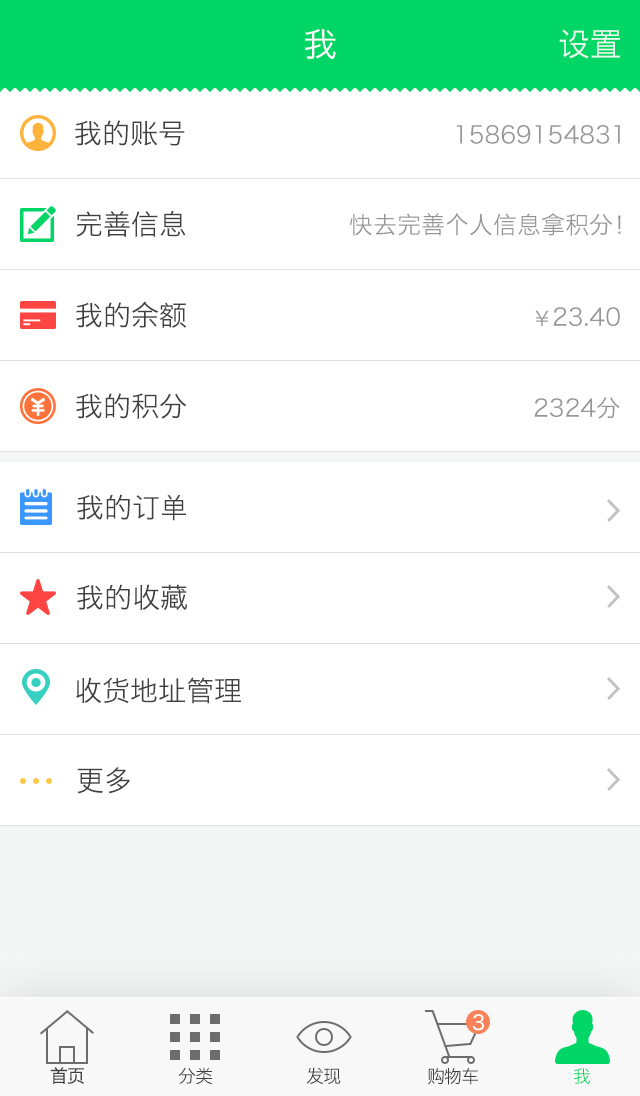This screenshot has height=1096, width=640.
Task: Open 完善信息 to complete profile
Action: click(320, 224)
